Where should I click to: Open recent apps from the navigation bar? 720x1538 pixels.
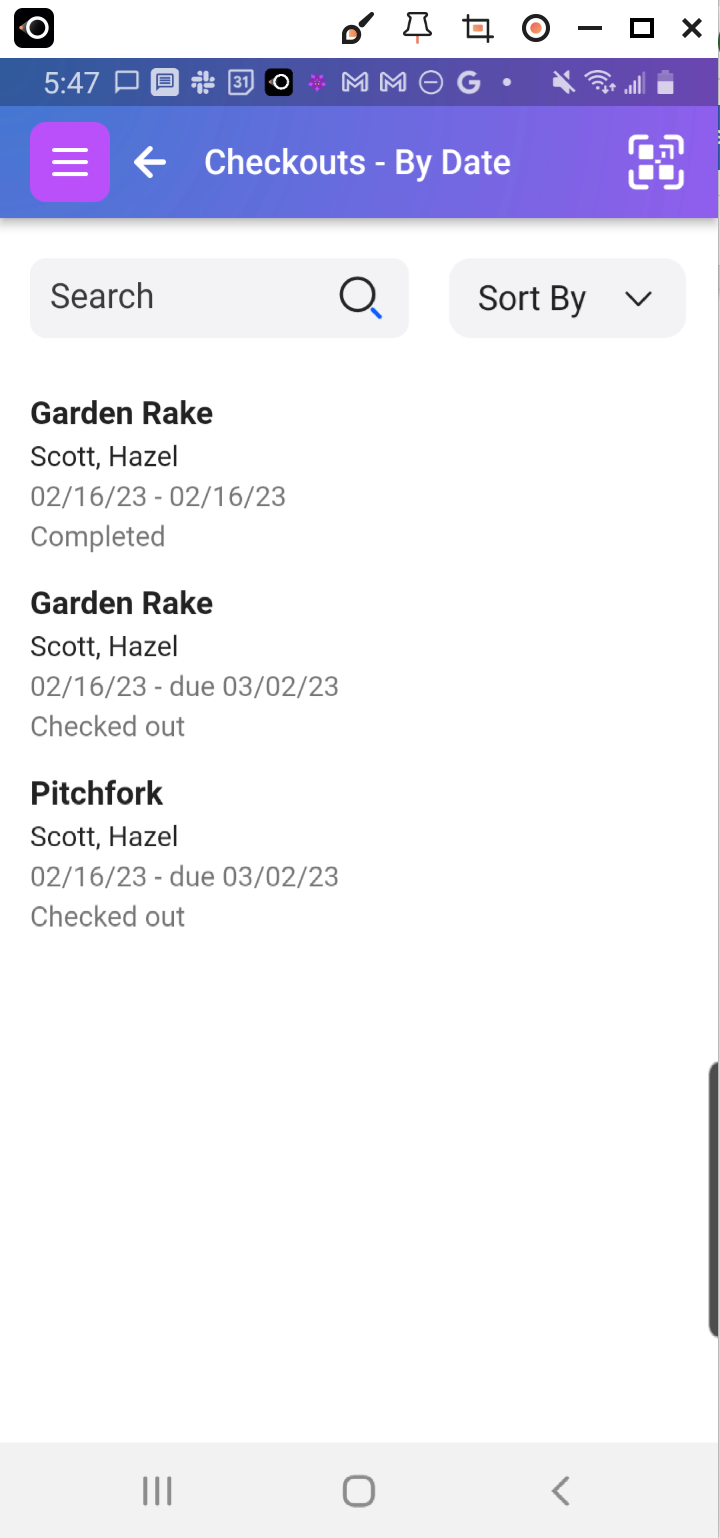[157, 1491]
